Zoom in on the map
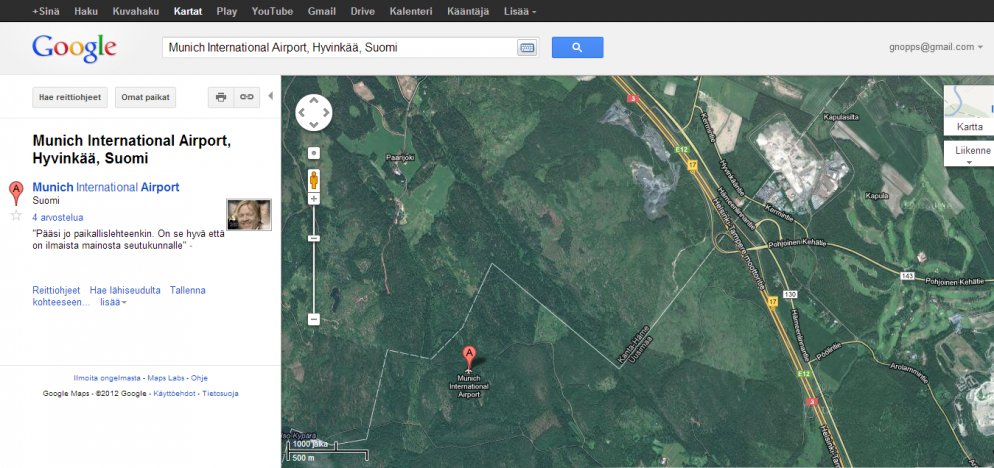Image resolution: width=994 pixels, height=468 pixels. click(x=314, y=199)
